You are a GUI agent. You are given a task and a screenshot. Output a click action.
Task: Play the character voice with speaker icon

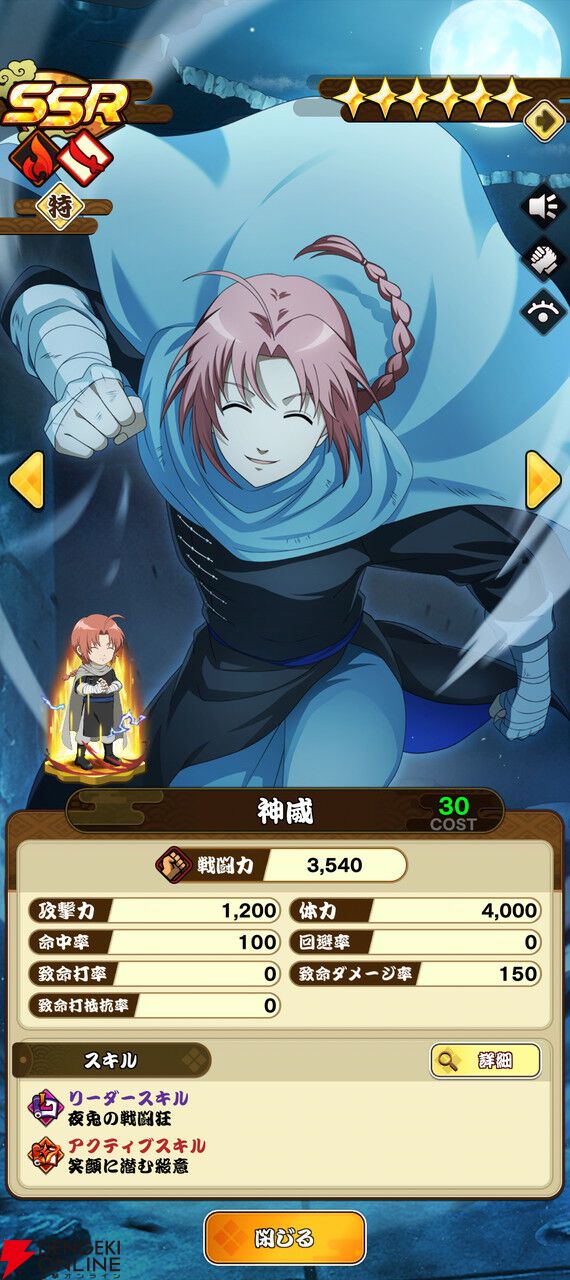[x=544, y=207]
